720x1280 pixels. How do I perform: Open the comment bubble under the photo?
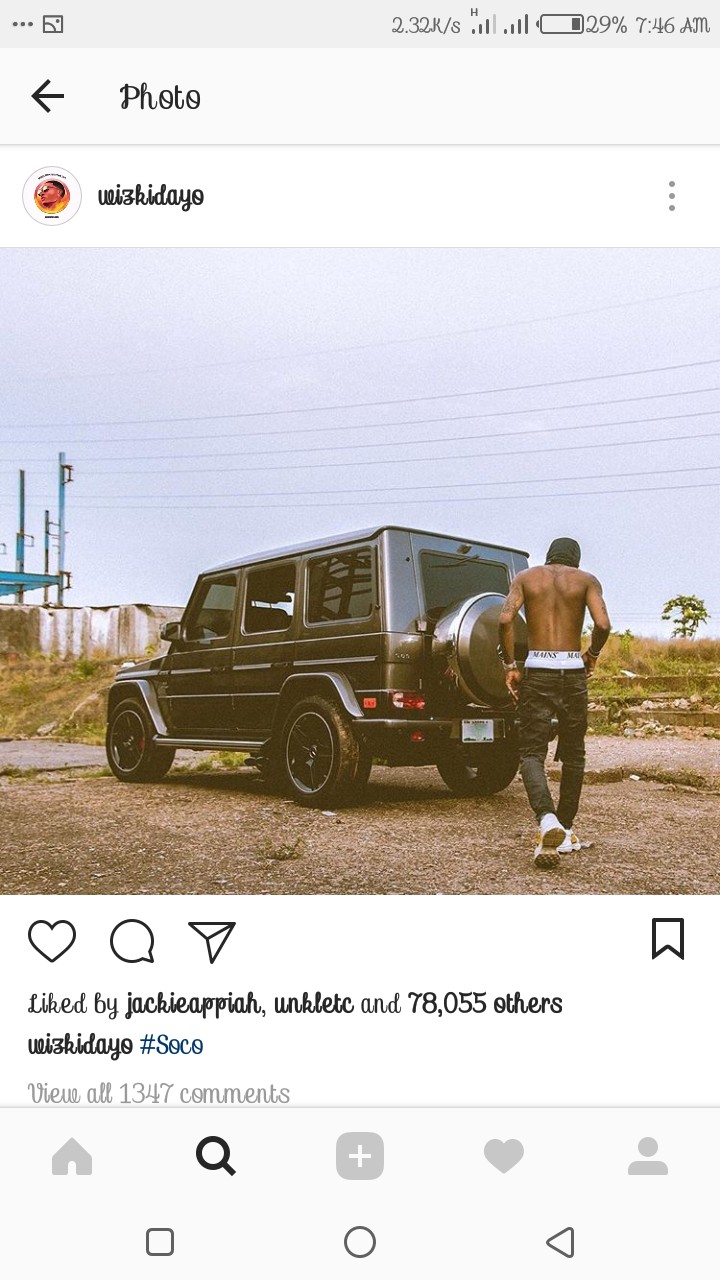tap(132, 941)
